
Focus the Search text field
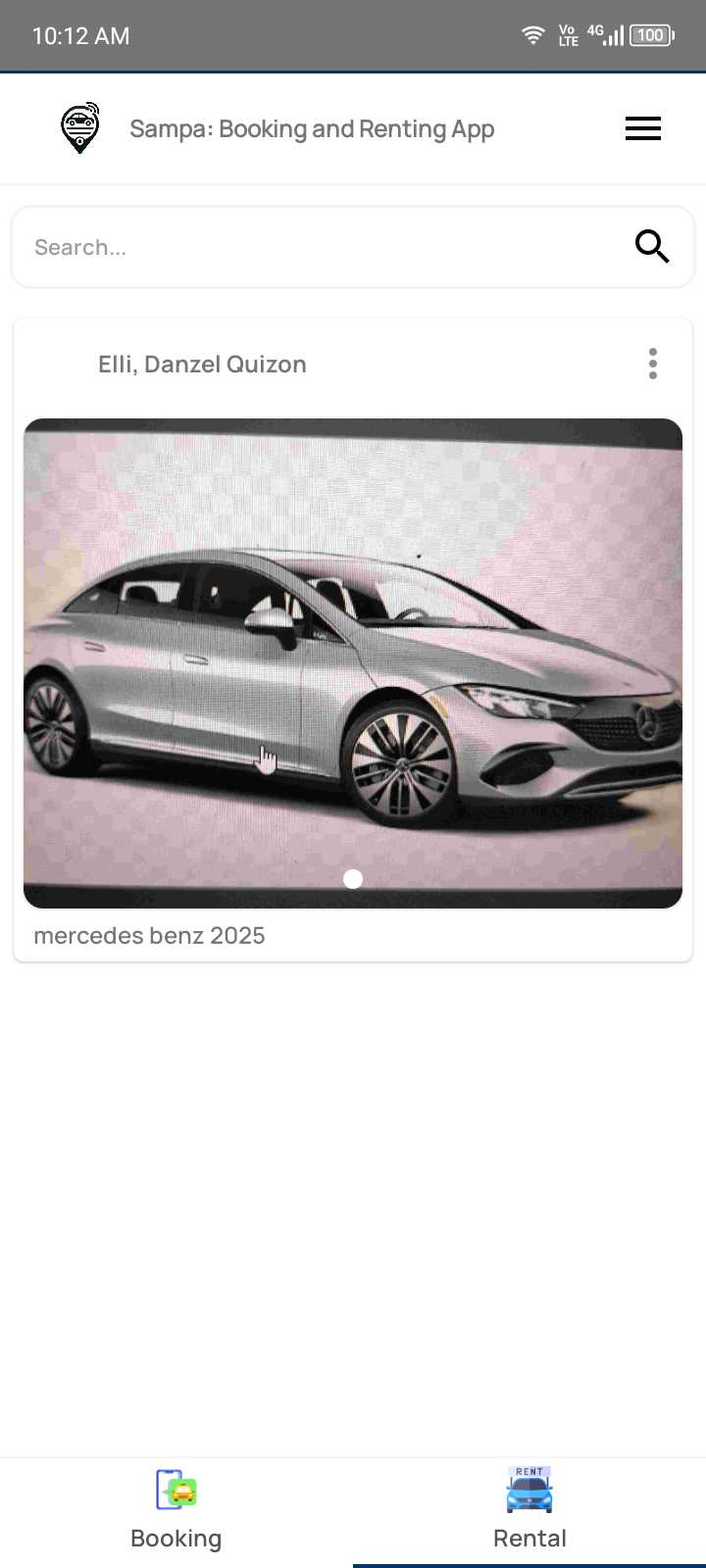pos(314,247)
